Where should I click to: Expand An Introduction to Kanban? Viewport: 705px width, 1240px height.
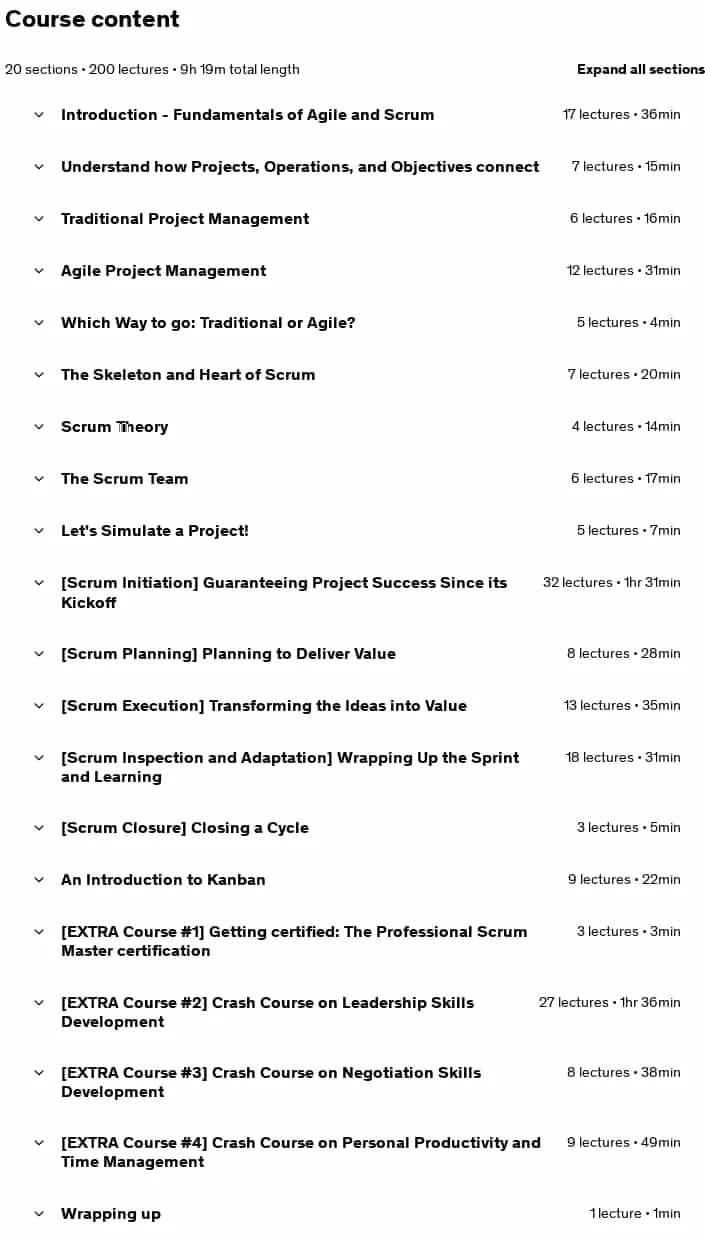(352, 880)
